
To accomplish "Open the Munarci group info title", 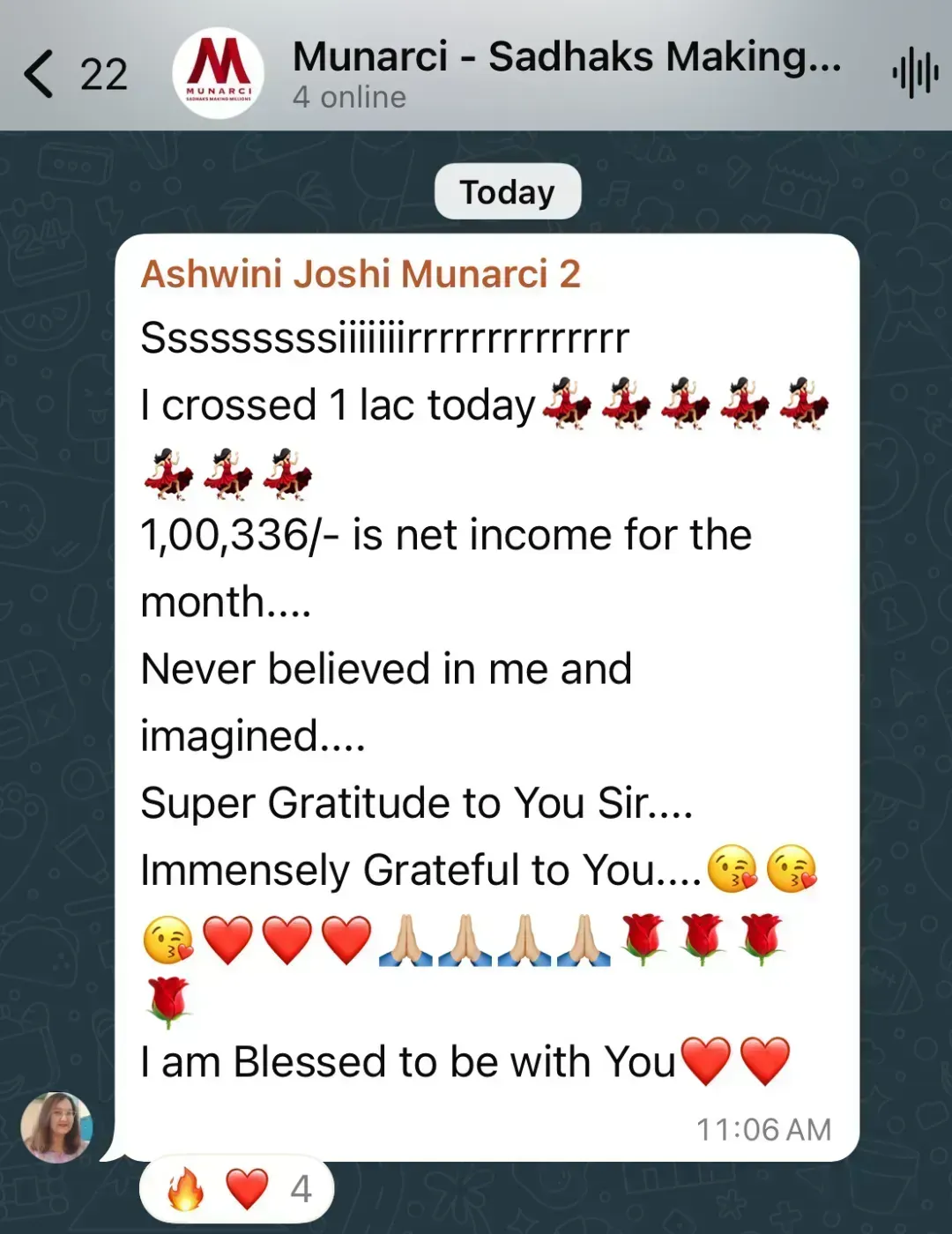I will 566,58.
